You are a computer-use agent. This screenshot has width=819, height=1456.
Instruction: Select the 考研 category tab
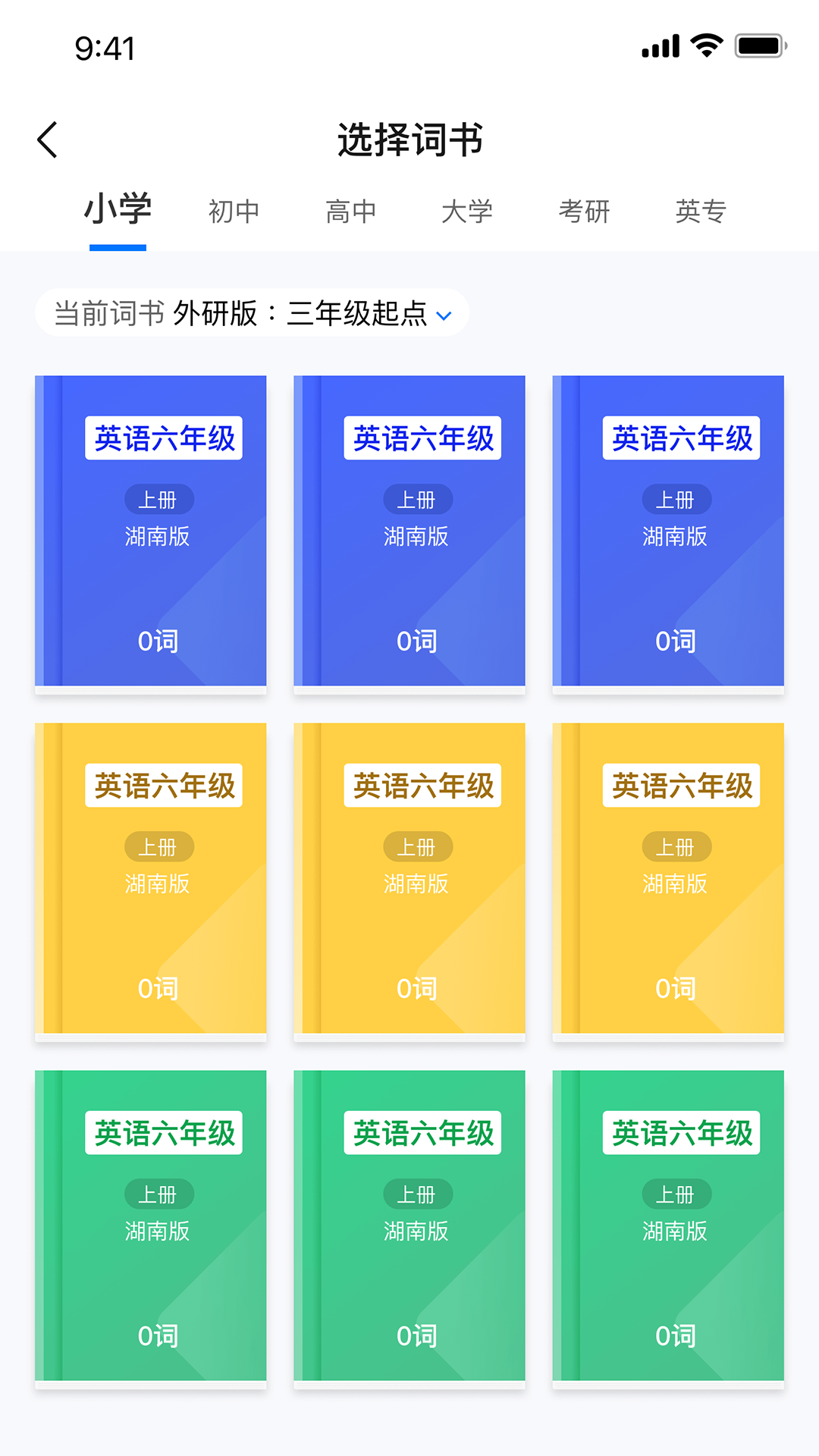coord(584,211)
